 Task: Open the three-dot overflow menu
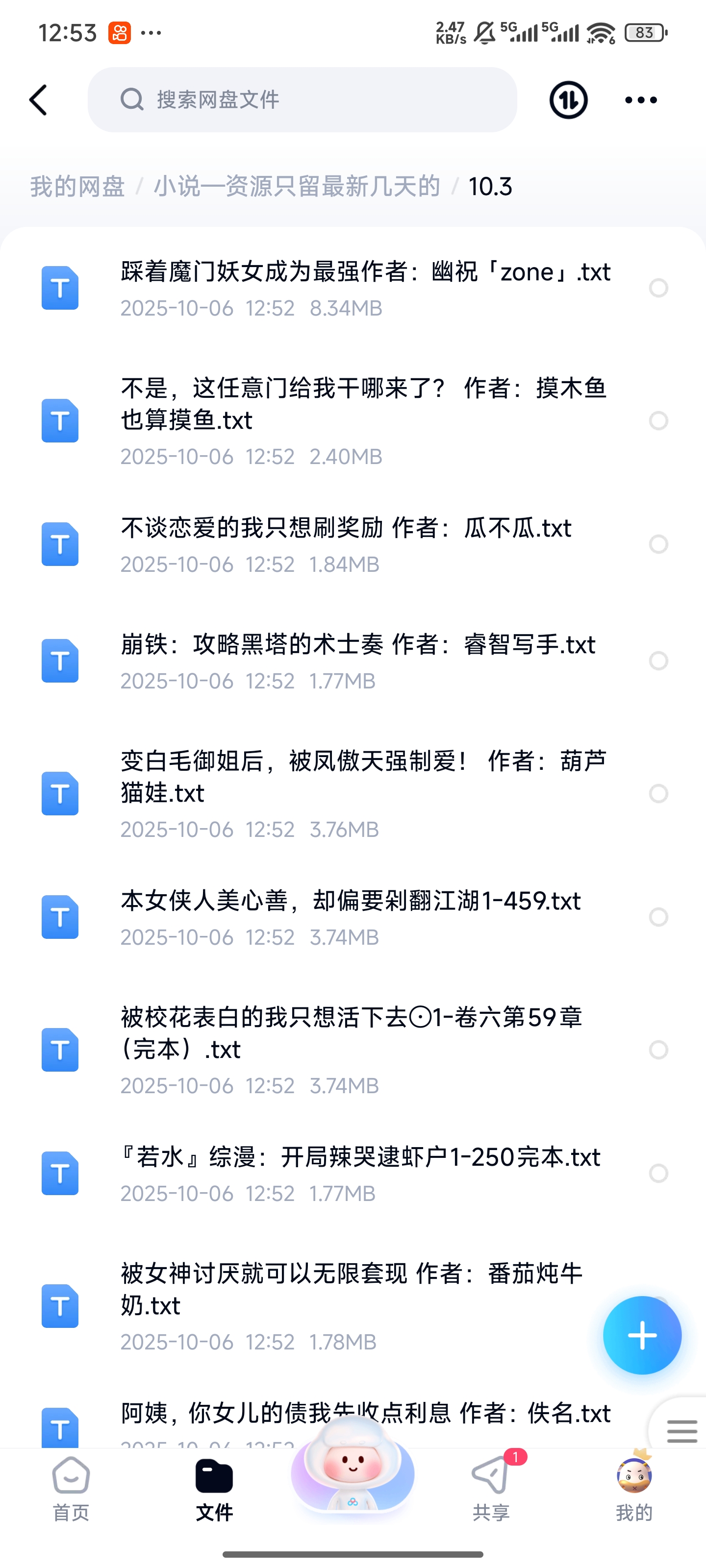pyautogui.click(x=641, y=100)
